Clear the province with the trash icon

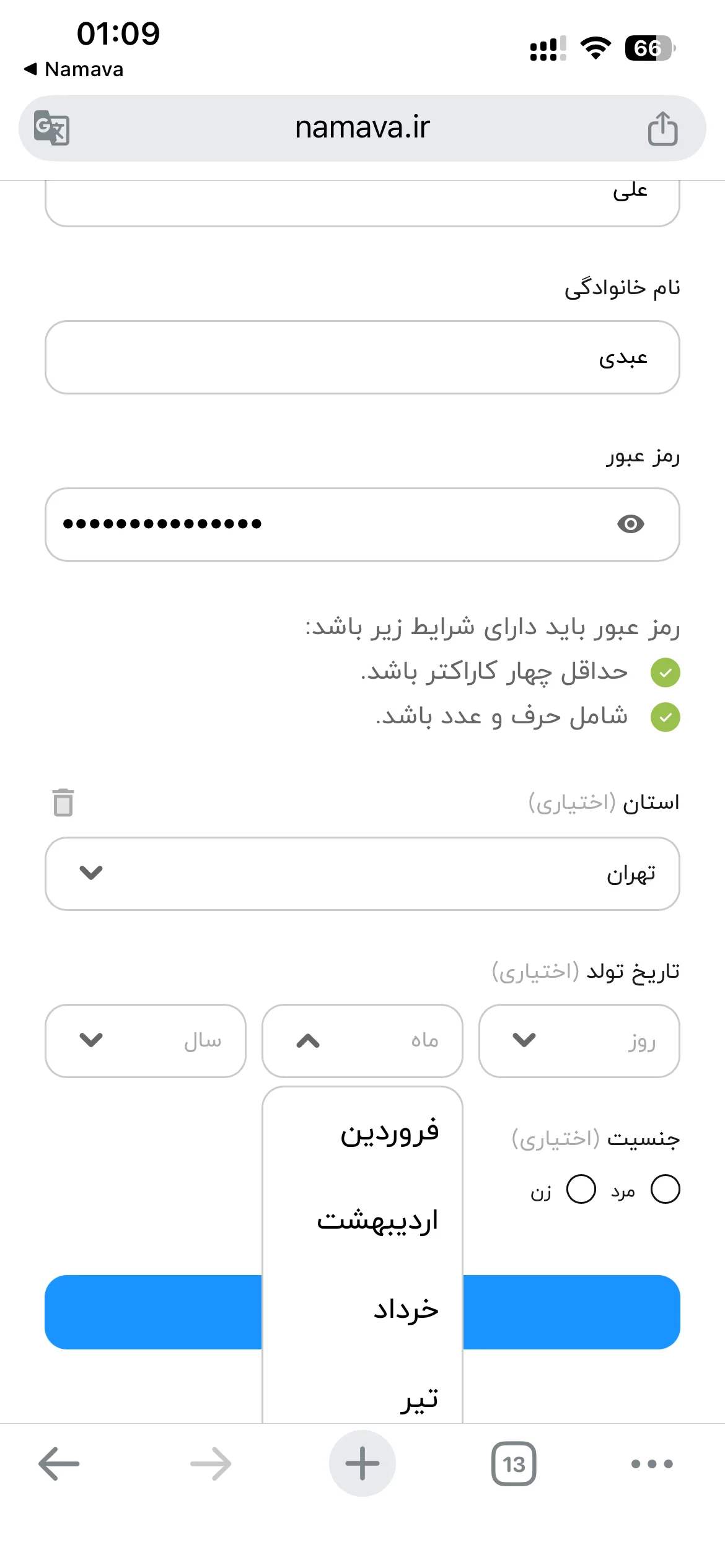(x=63, y=803)
